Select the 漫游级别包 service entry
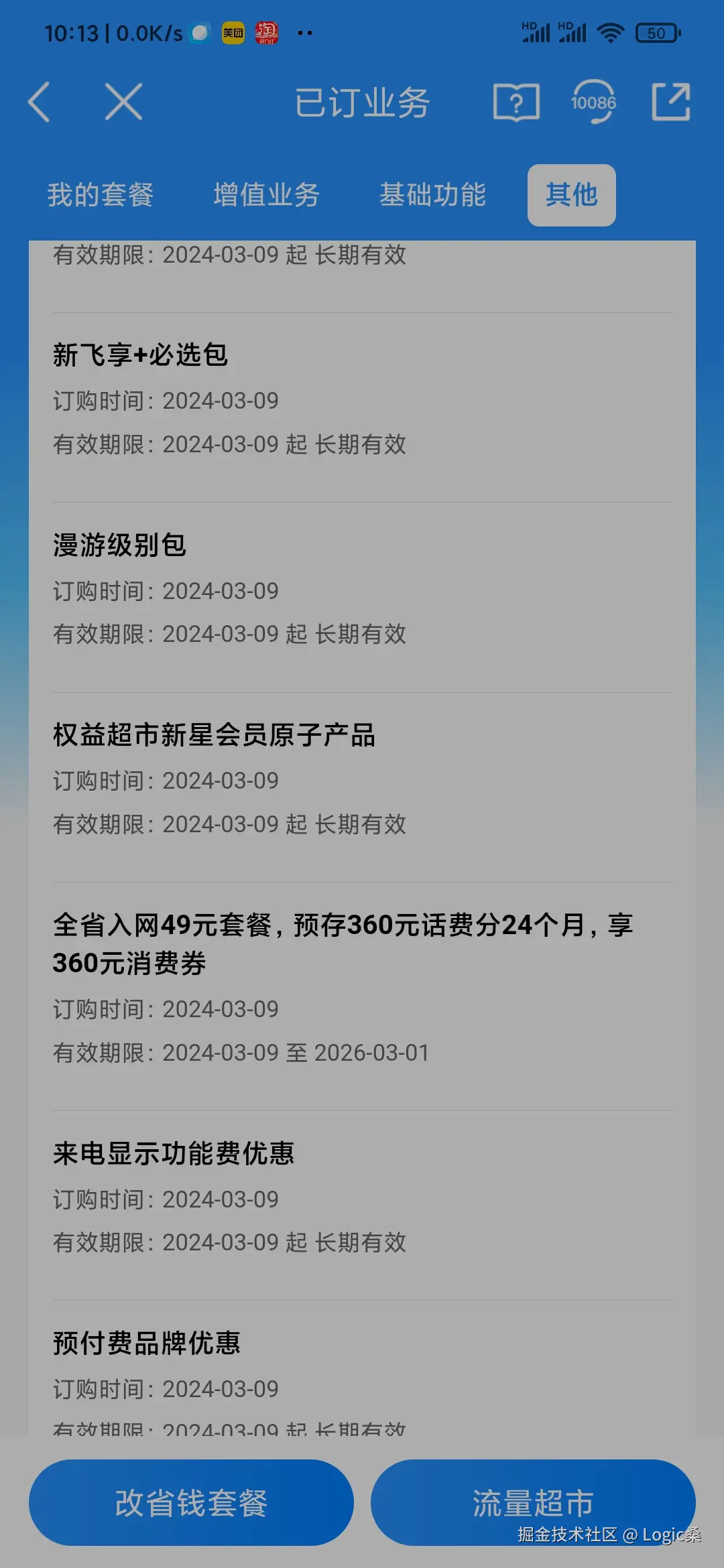Viewport: 724px width, 1568px height. pyautogui.click(x=121, y=545)
